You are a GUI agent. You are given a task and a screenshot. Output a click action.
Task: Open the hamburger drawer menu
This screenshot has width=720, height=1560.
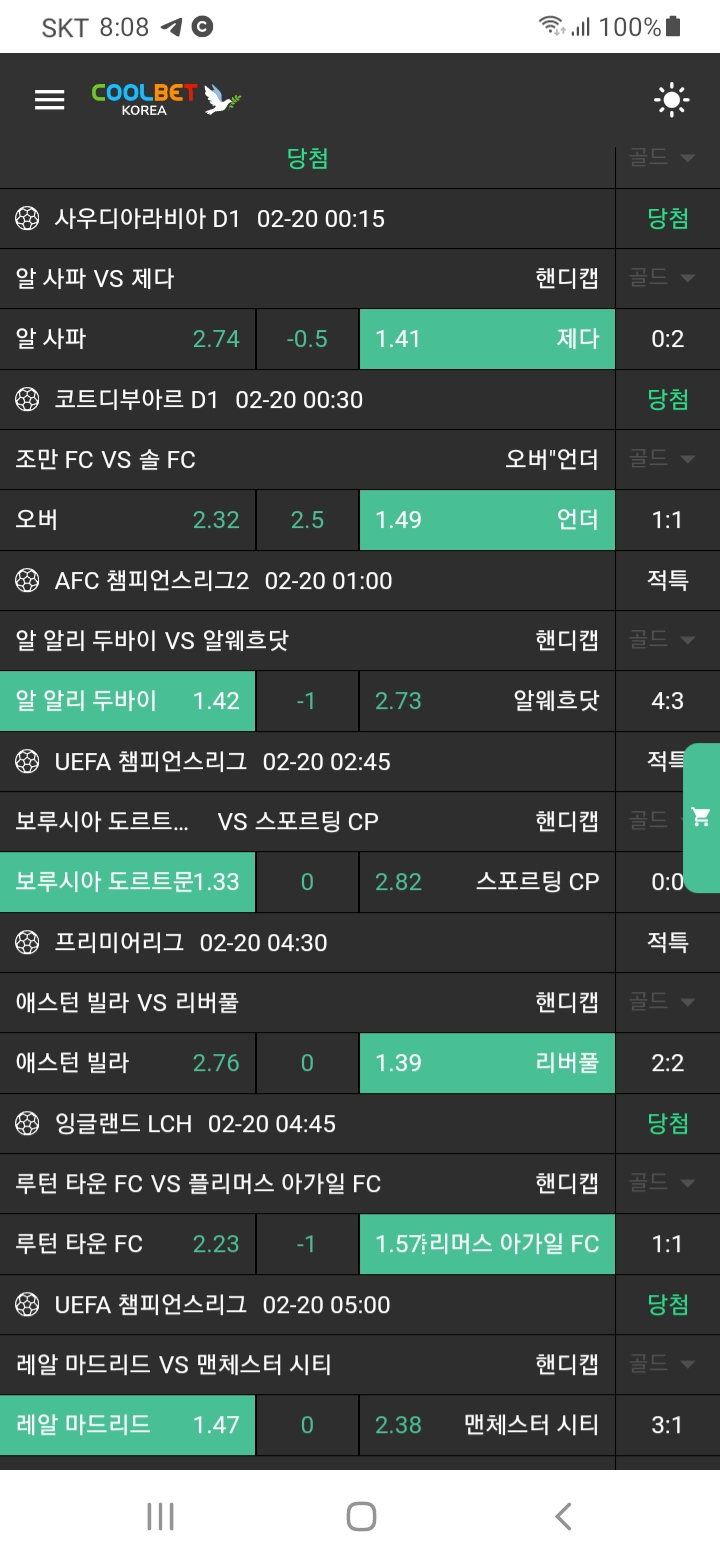point(49,99)
